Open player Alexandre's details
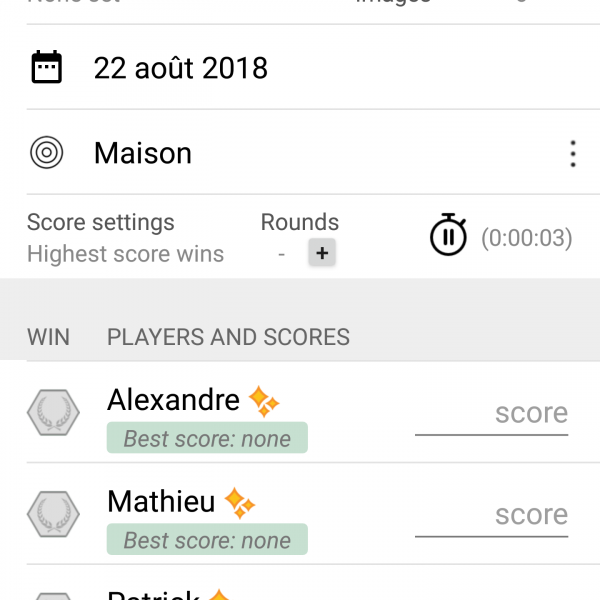The width and height of the screenshot is (600, 600). [174, 400]
